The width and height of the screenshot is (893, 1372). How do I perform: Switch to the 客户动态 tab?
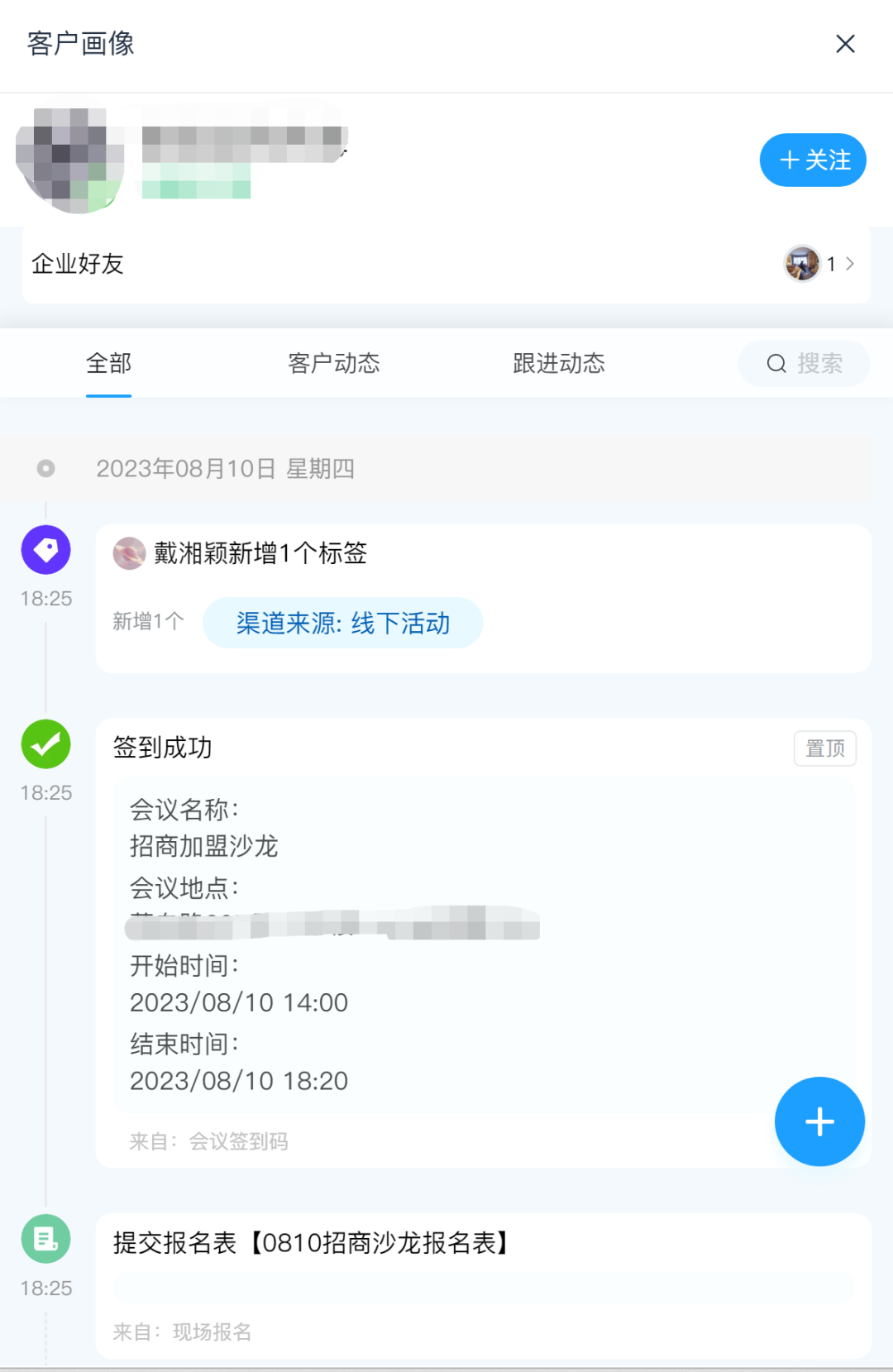click(333, 363)
